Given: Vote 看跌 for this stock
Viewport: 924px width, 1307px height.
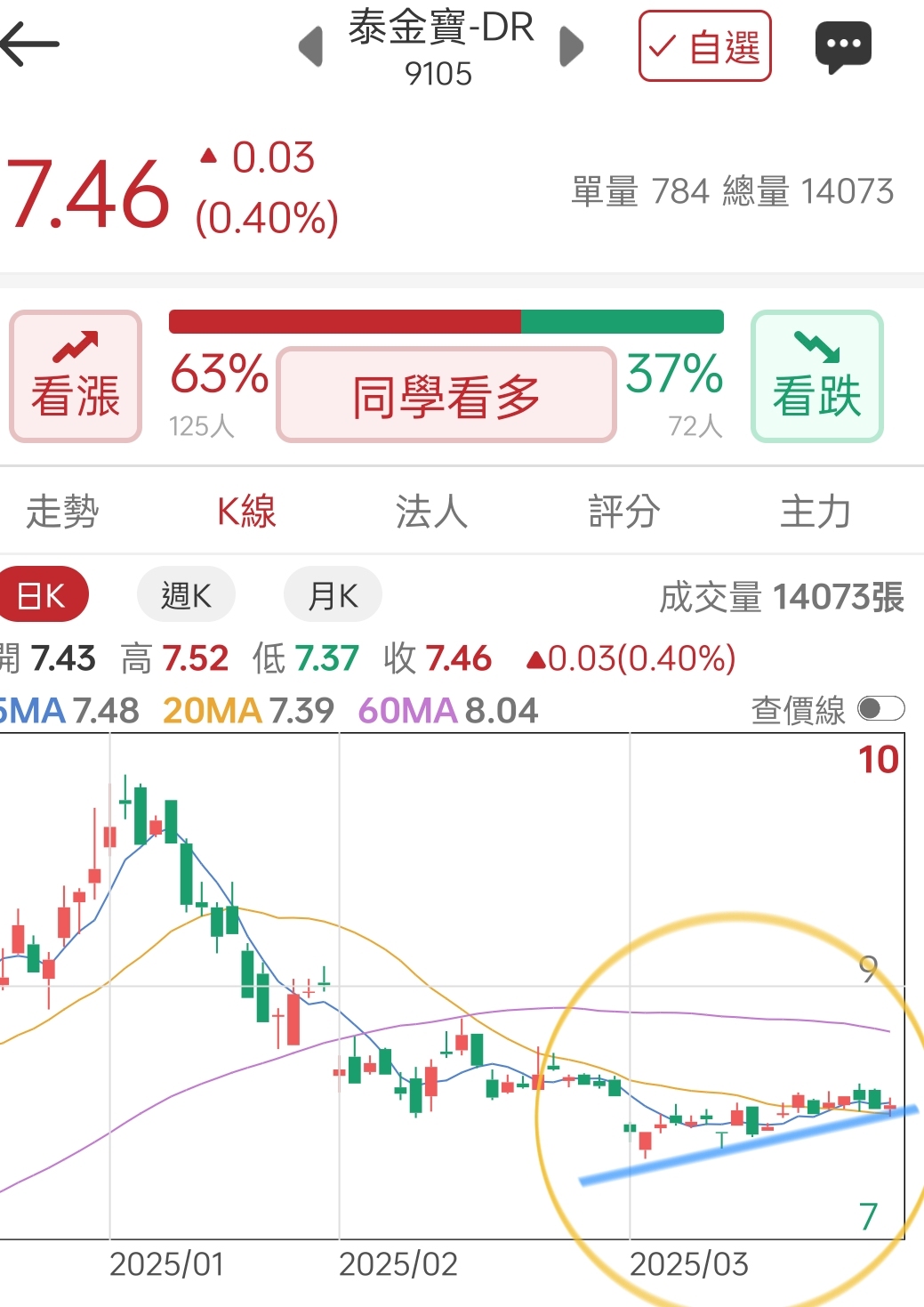Looking at the screenshot, I should 816,376.
